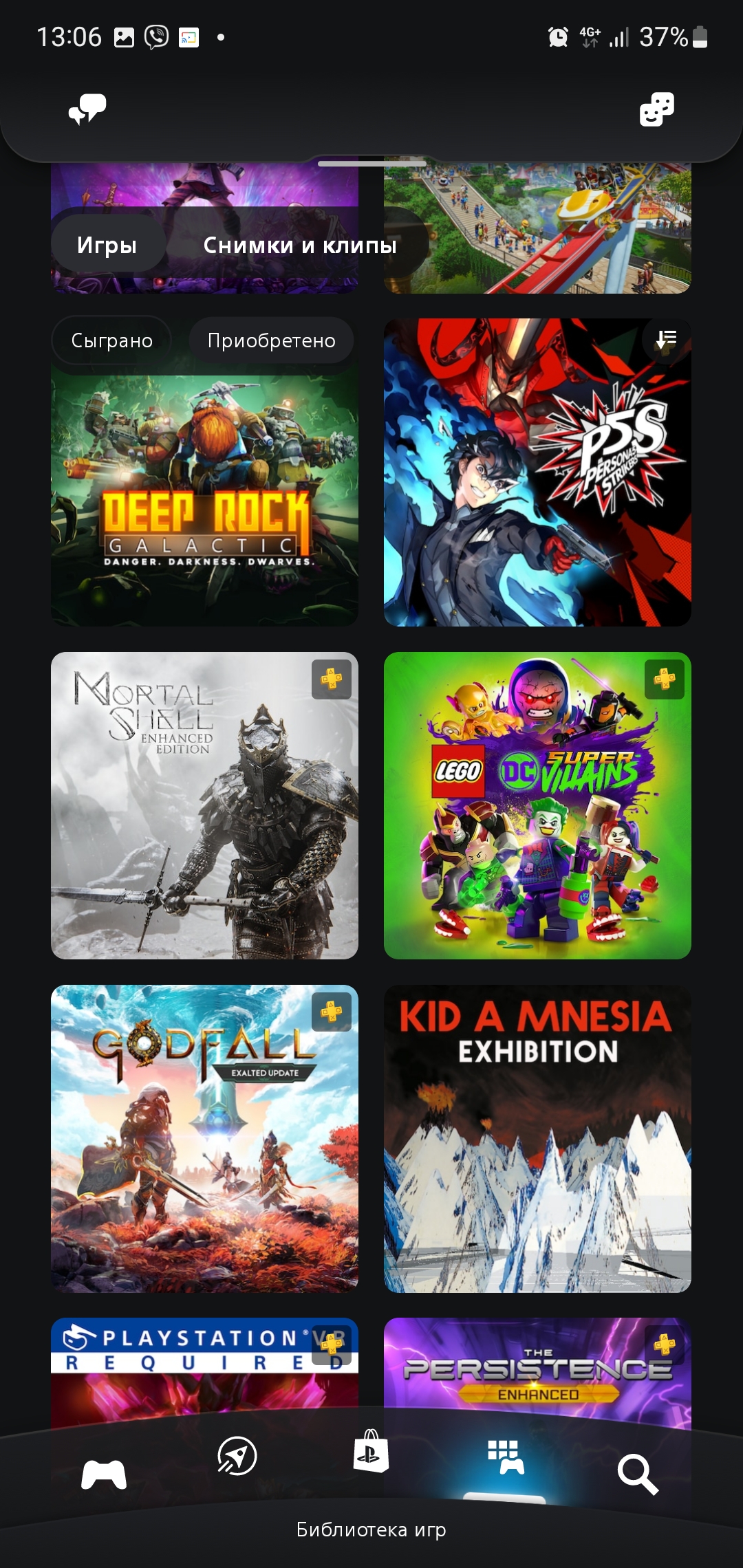
Task: Open the PlayStation Store tab
Action: tap(371, 1451)
